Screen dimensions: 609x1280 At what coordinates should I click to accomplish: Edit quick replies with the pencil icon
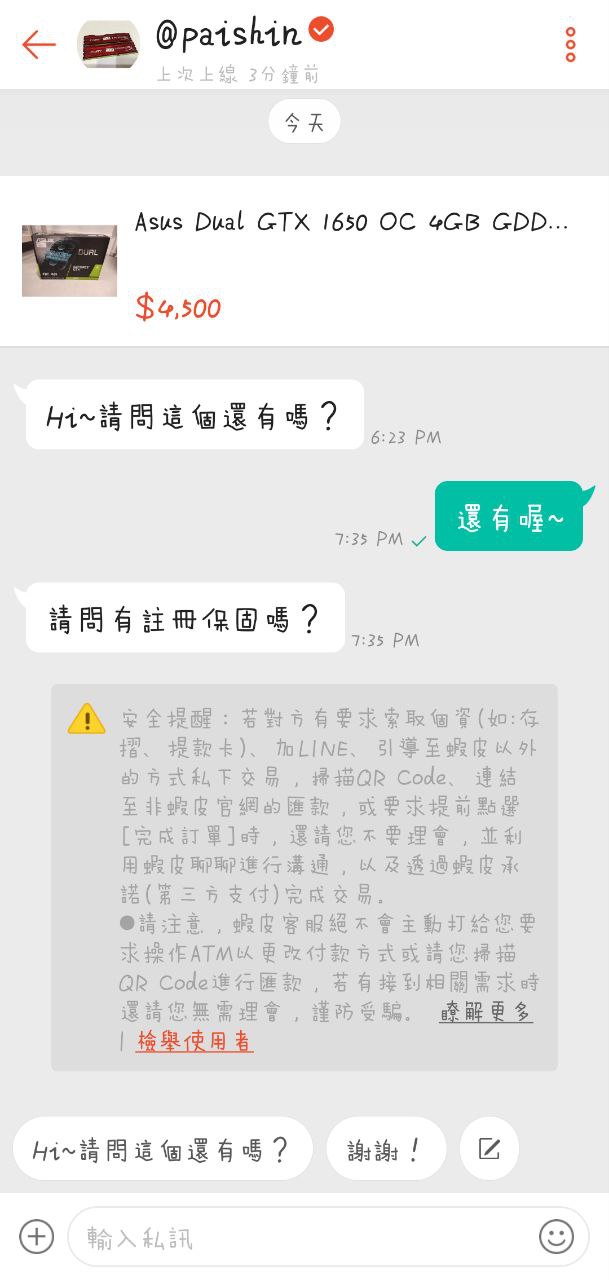(489, 1149)
